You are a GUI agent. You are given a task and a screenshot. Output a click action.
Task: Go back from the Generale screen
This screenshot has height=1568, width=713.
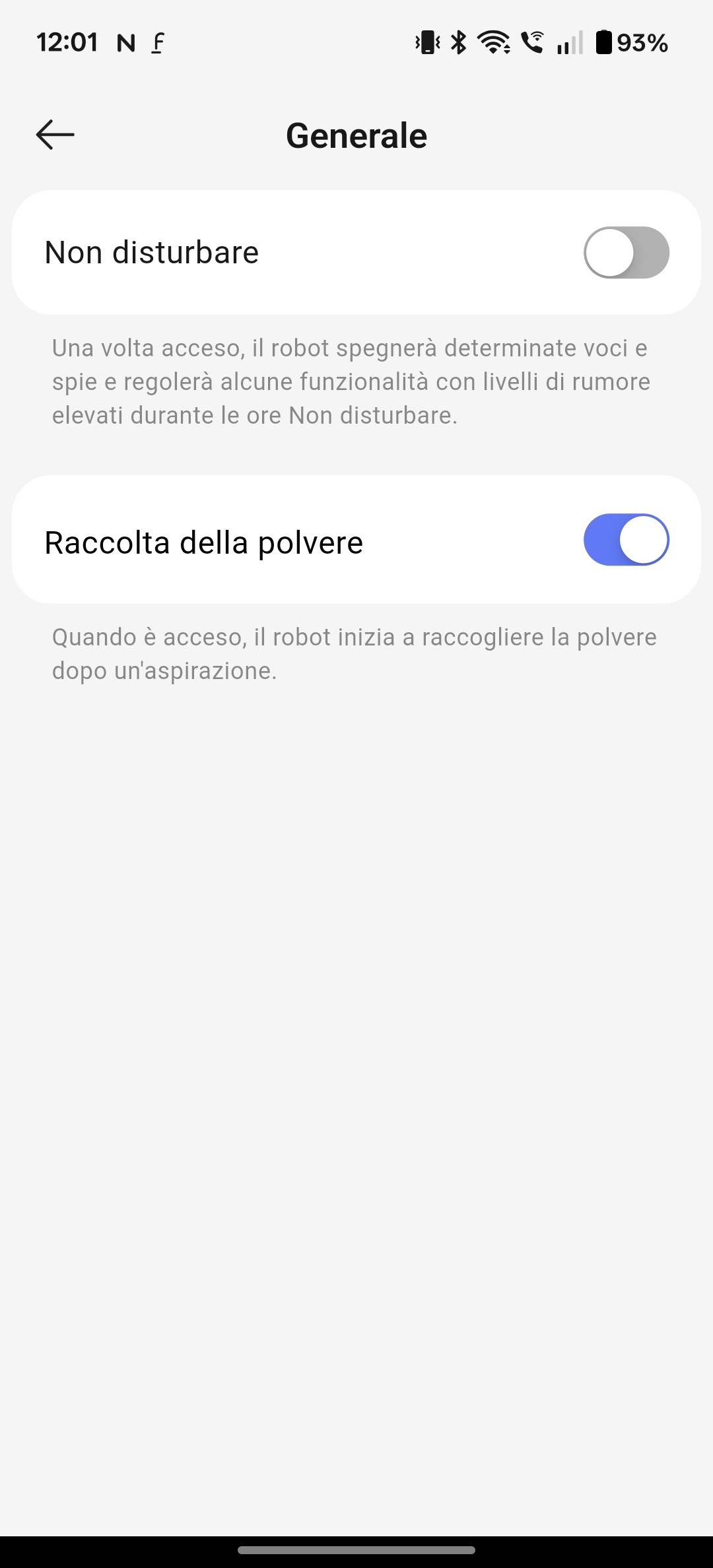55,135
